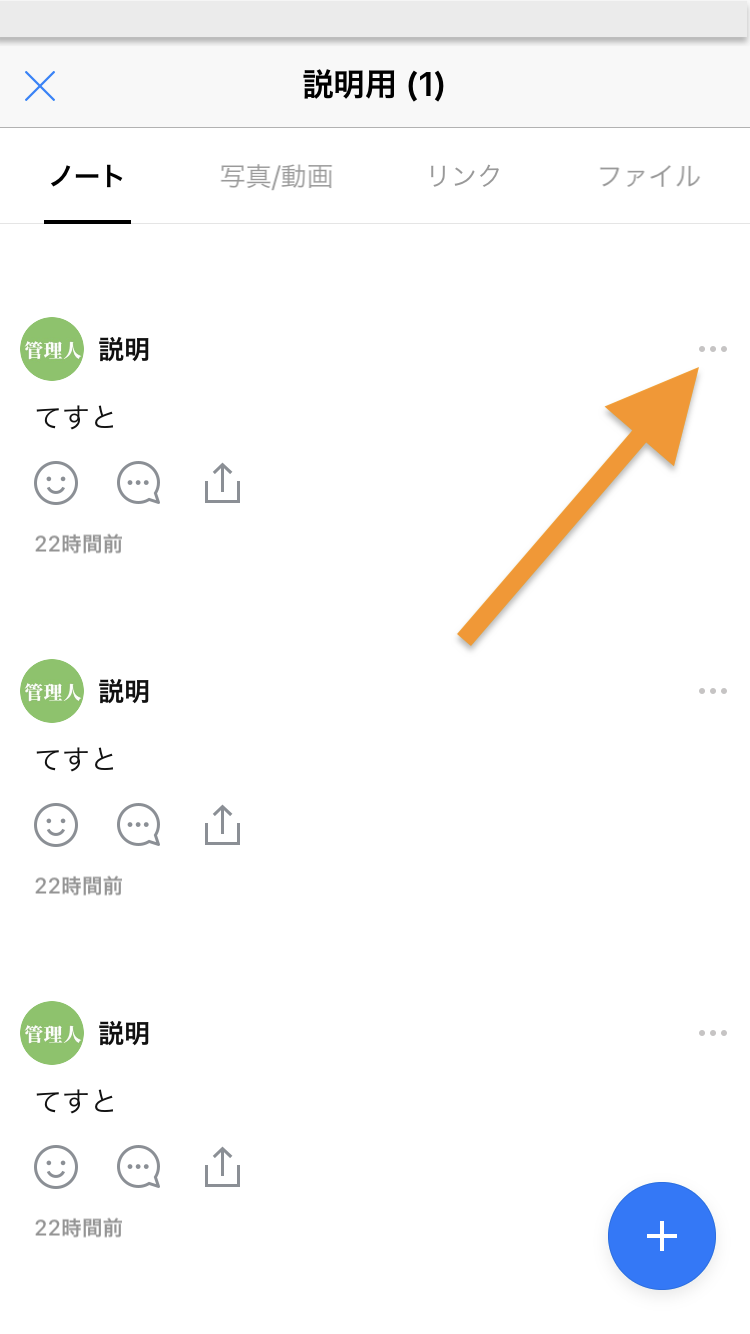The height and width of the screenshot is (1334, 750).
Task: Comment on the third note
Action: coord(139,1167)
